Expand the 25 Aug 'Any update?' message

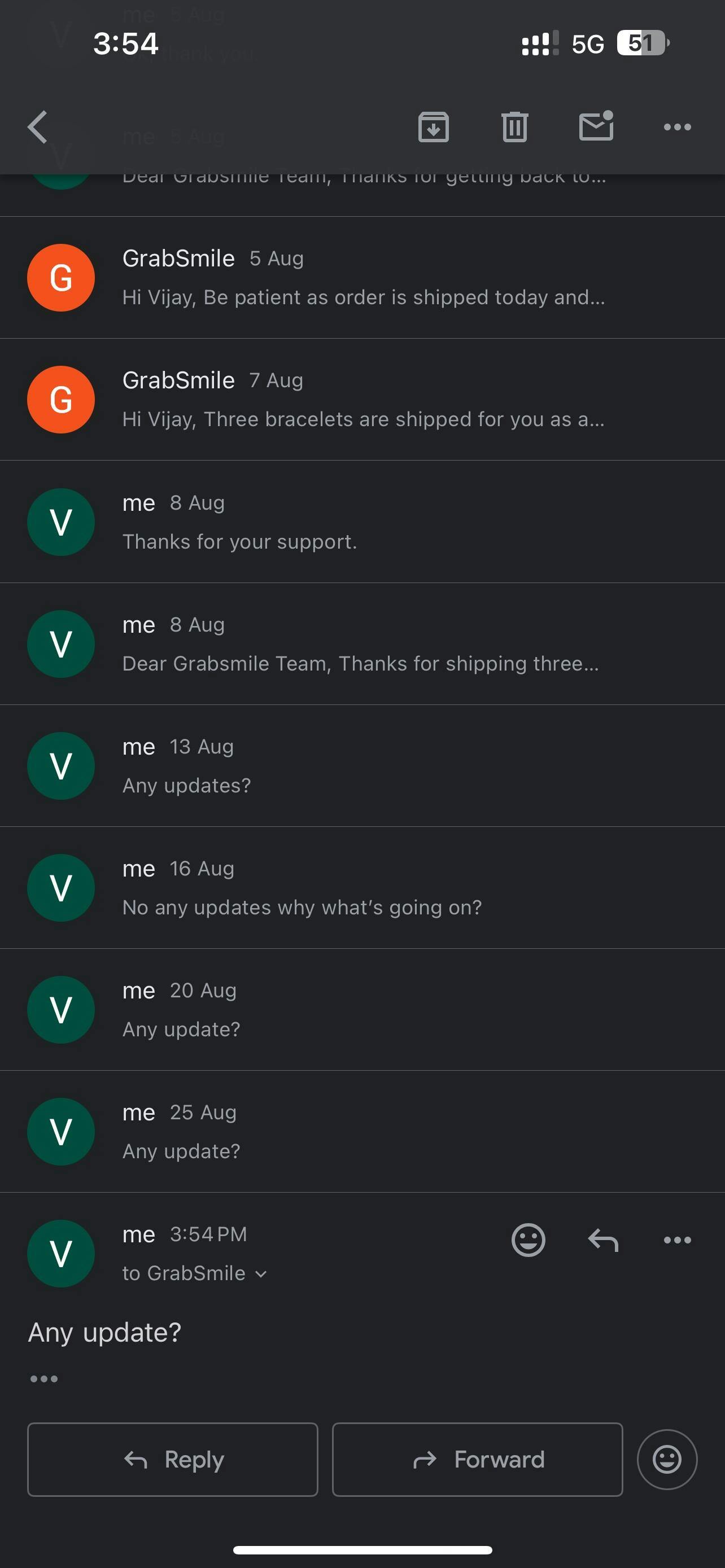[362, 1132]
